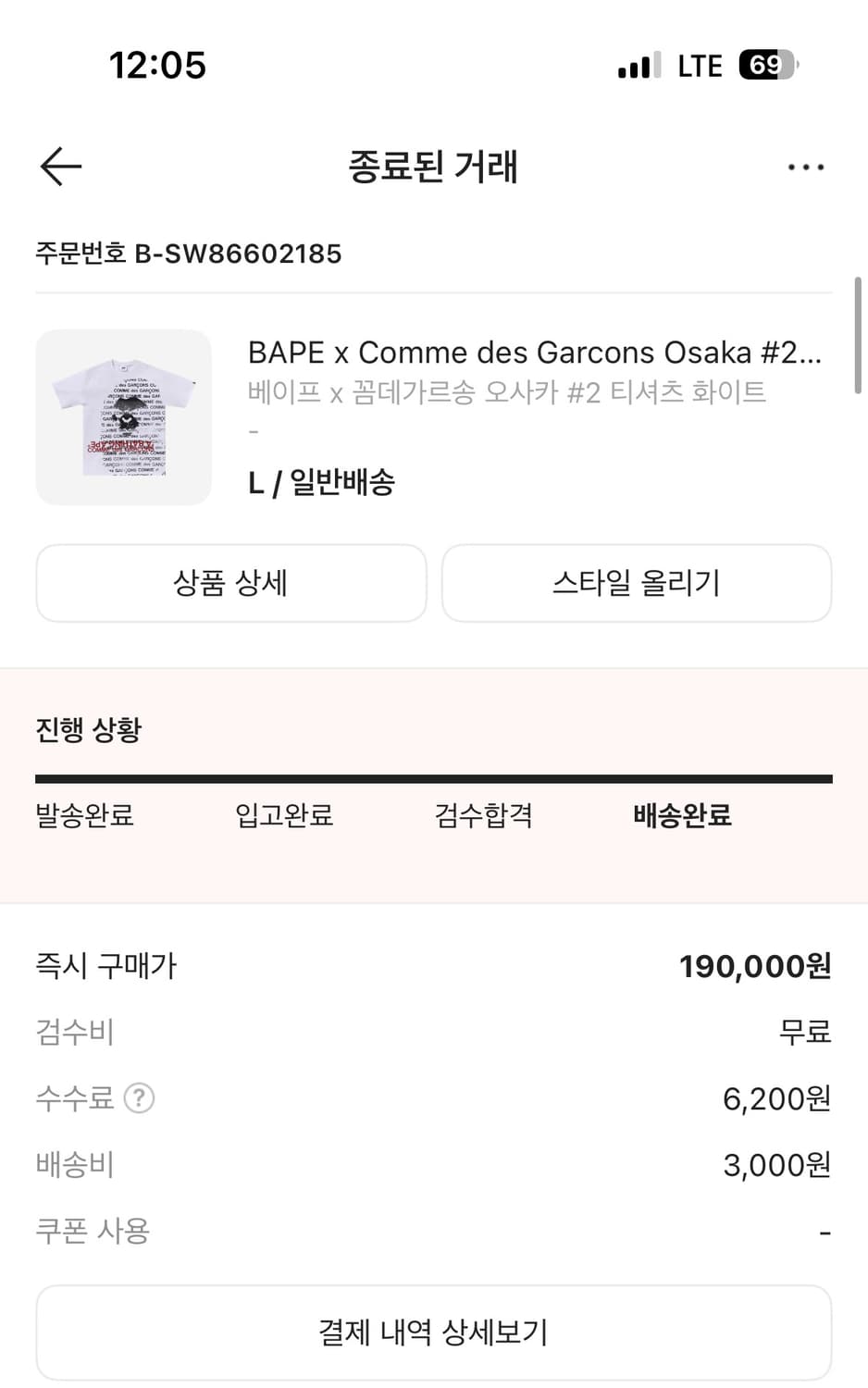The height and width of the screenshot is (1388, 868).
Task: Switch to the 입고완료 stage
Action: pos(282,816)
